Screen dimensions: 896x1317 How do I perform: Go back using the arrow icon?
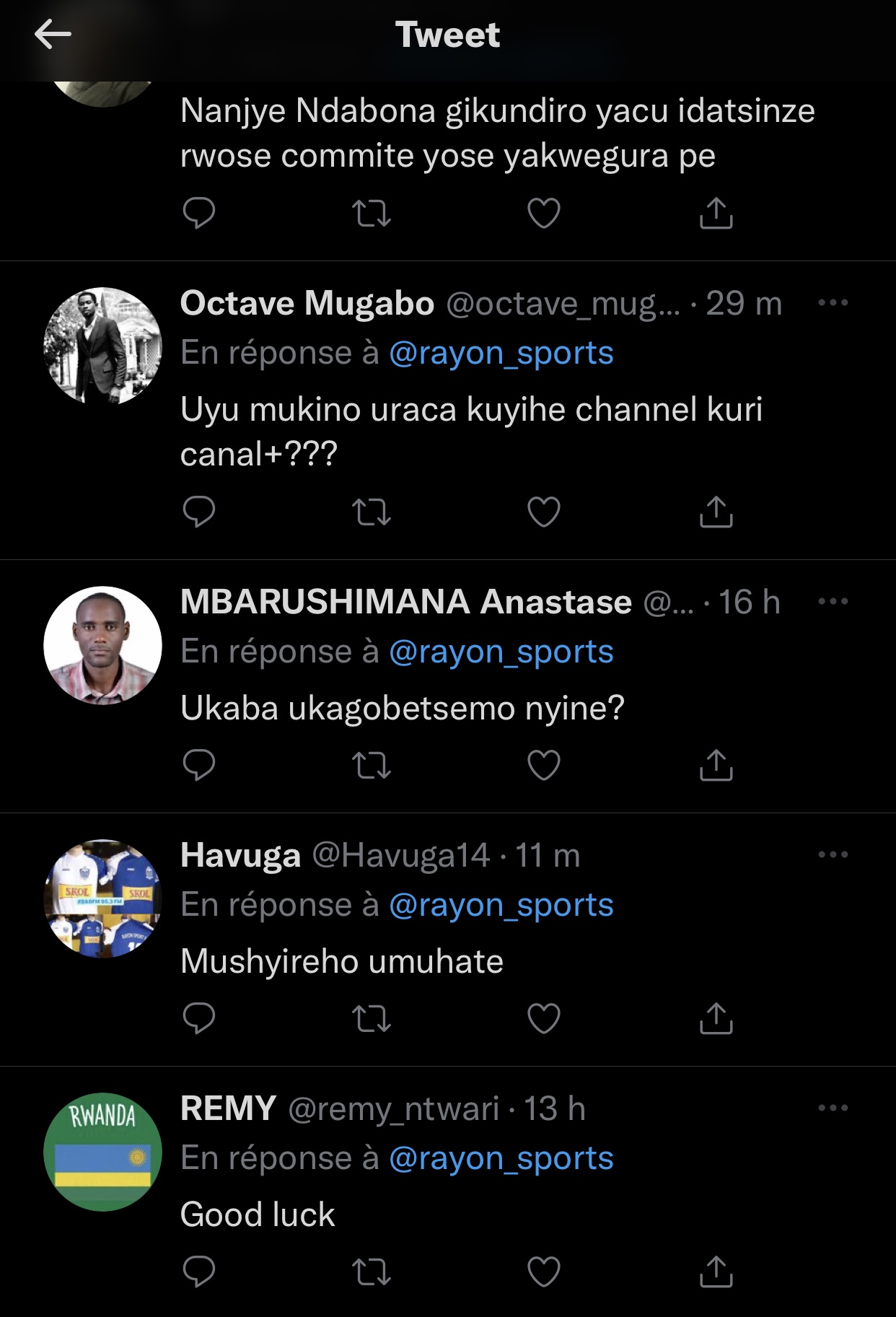point(53,35)
